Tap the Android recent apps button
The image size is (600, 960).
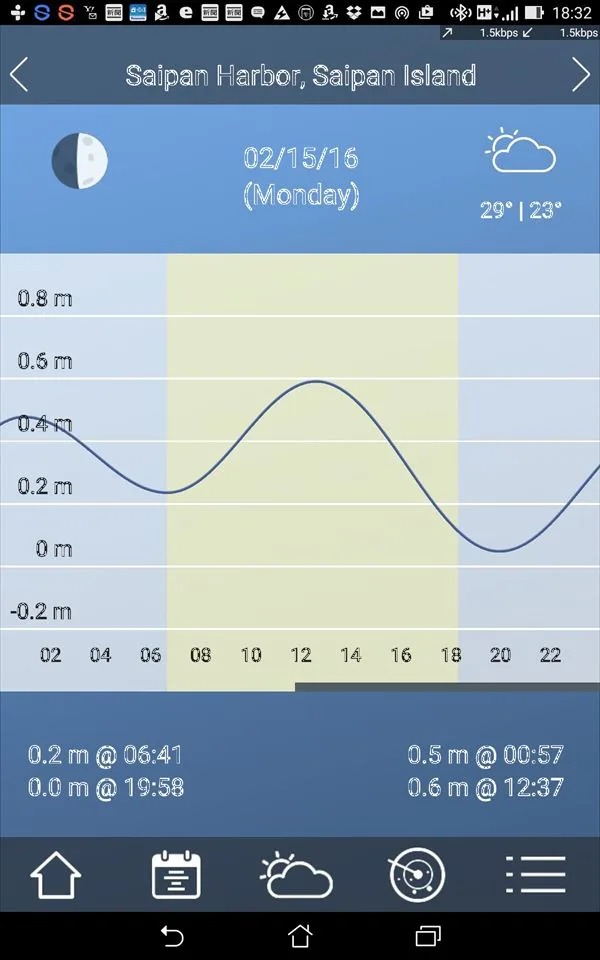428,936
